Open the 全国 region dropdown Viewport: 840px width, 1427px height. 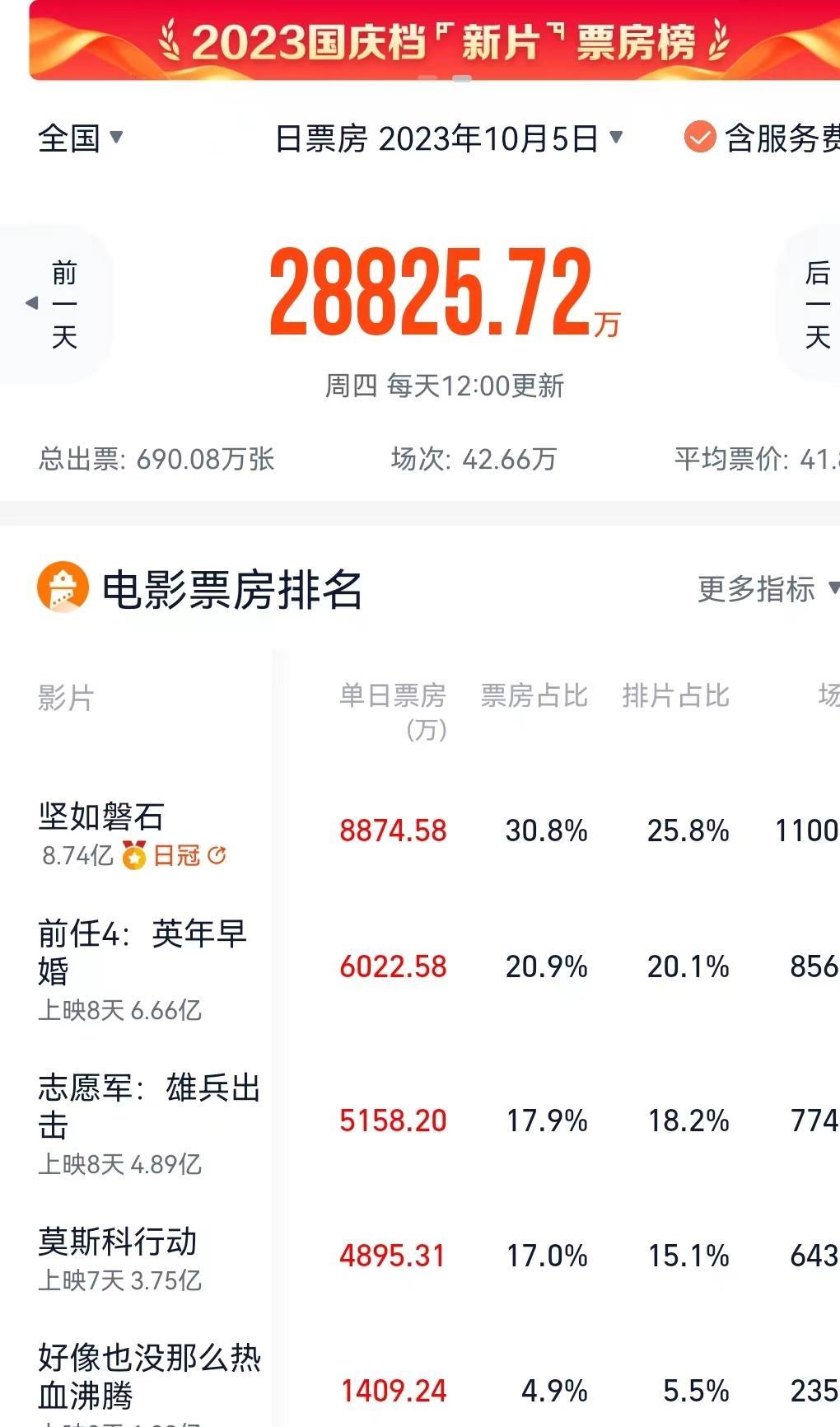[80, 138]
